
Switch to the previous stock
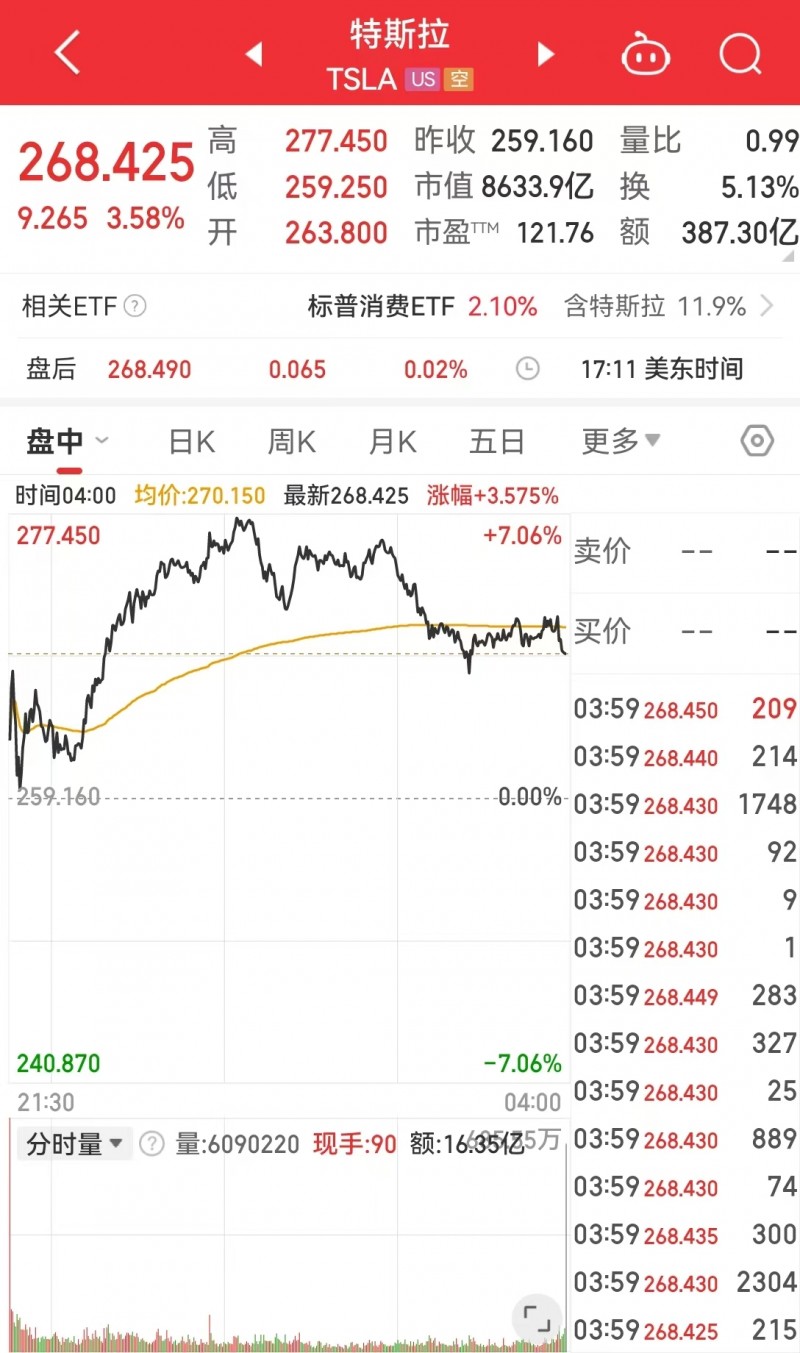pyautogui.click(x=254, y=54)
